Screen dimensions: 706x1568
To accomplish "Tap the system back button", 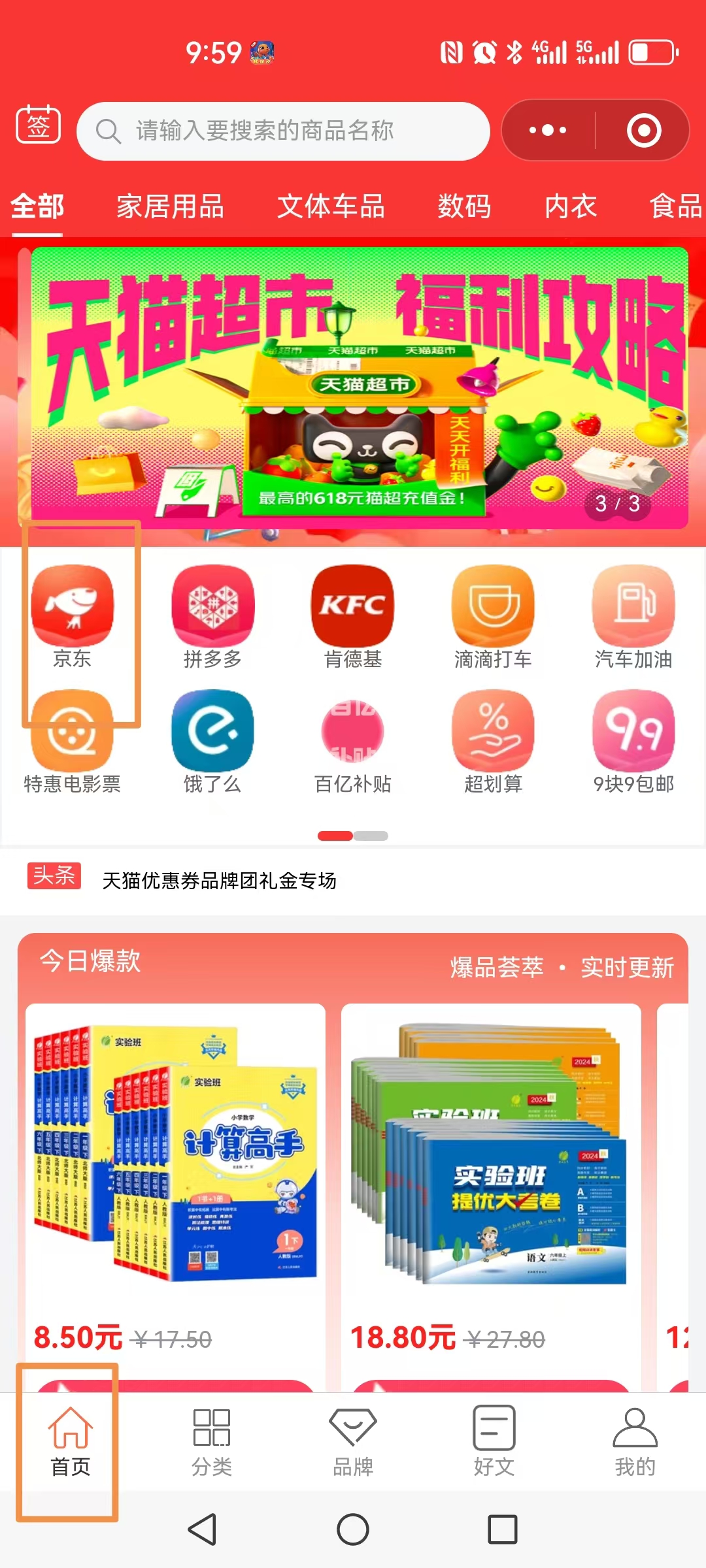I will (x=203, y=1529).
